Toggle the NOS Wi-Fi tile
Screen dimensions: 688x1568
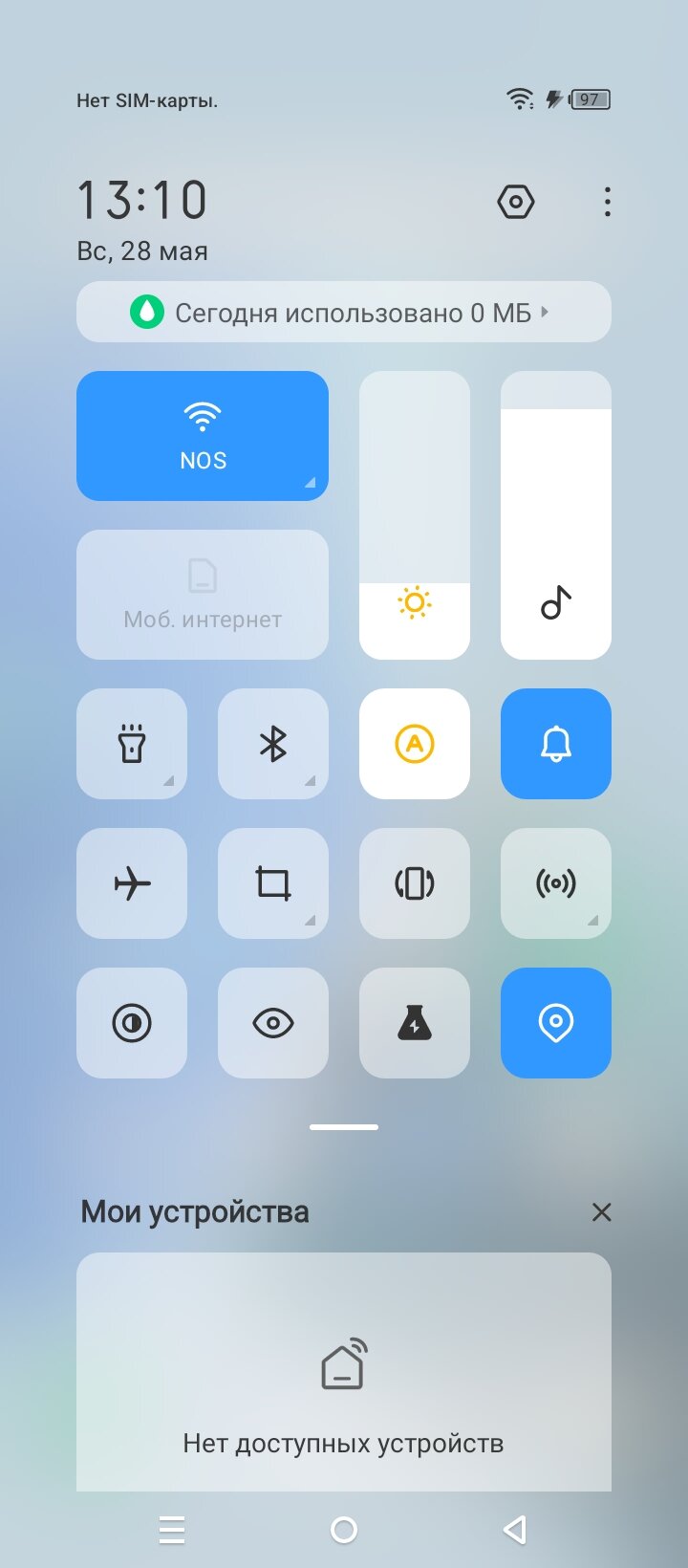(x=203, y=436)
